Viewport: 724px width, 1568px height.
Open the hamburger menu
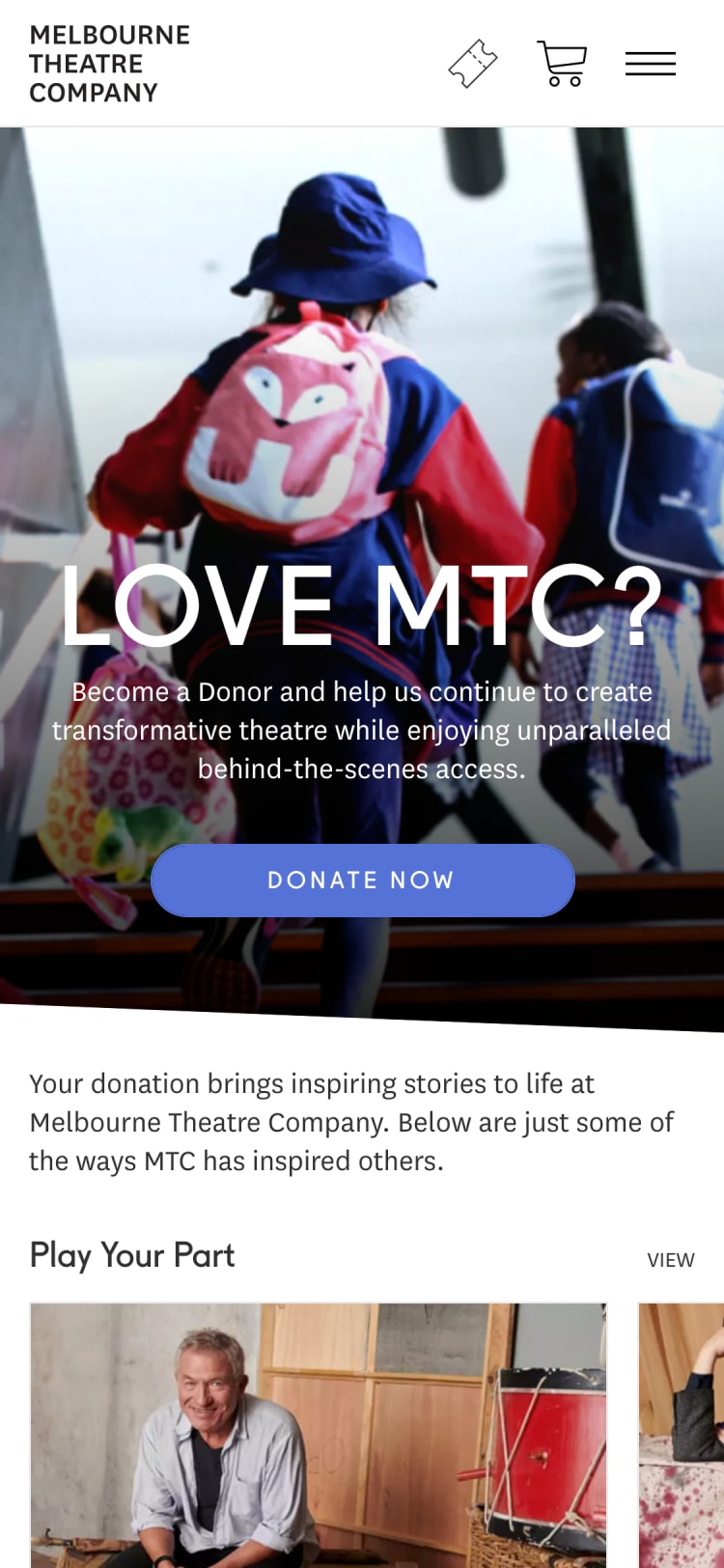pyautogui.click(x=650, y=64)
